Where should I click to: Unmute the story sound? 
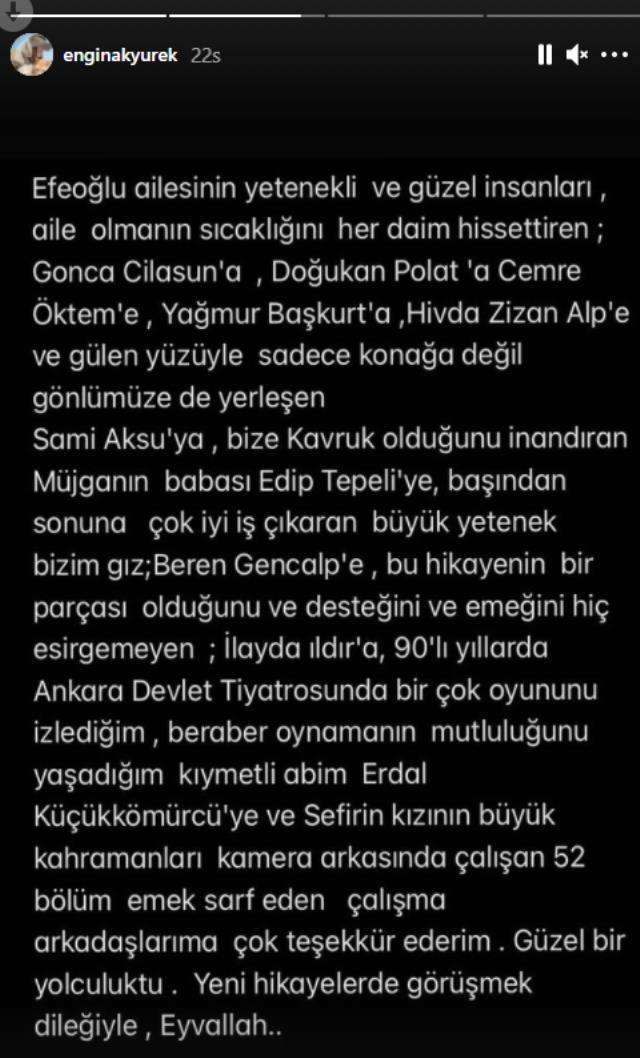click(x=577, y=55)
